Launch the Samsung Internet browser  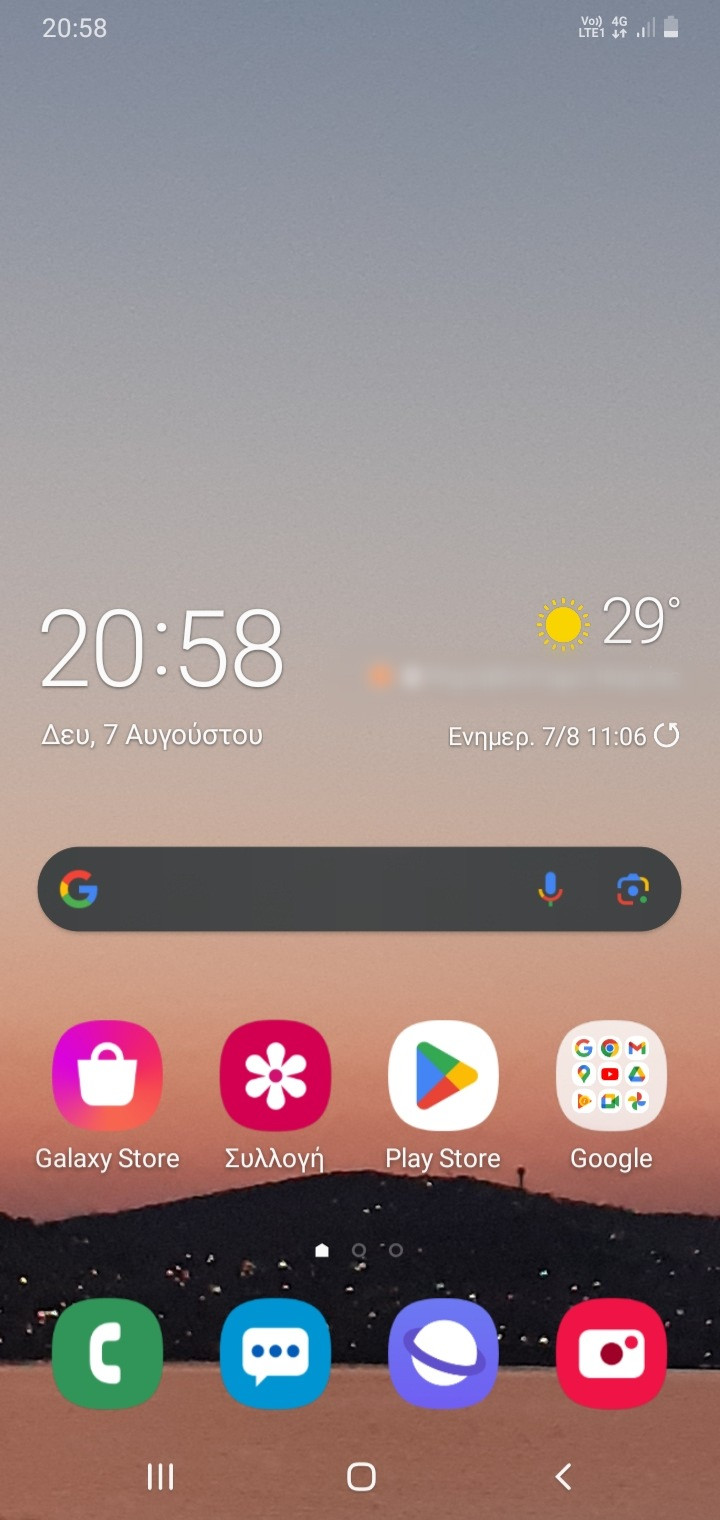(x=443, y=1353)
